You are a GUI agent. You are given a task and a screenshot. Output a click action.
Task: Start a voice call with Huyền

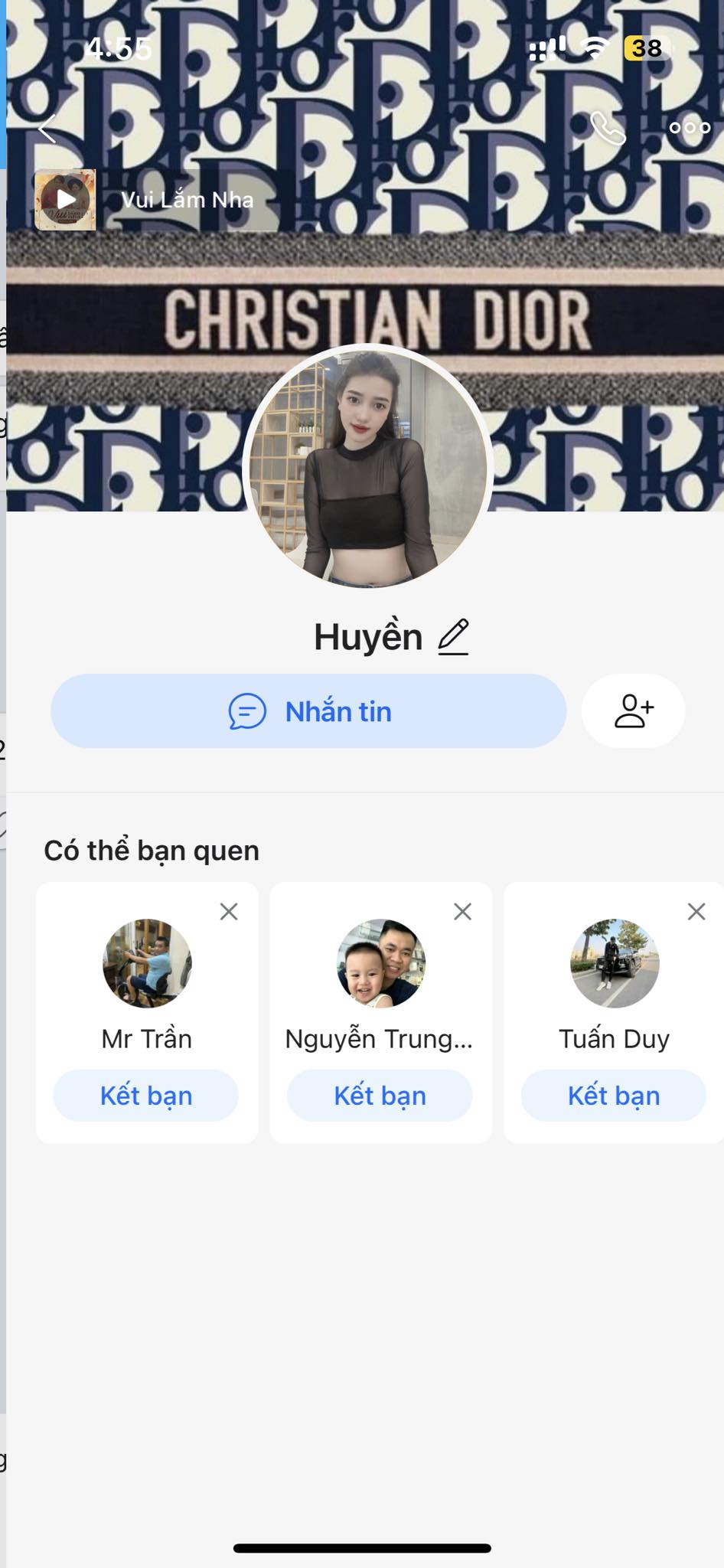608,128
